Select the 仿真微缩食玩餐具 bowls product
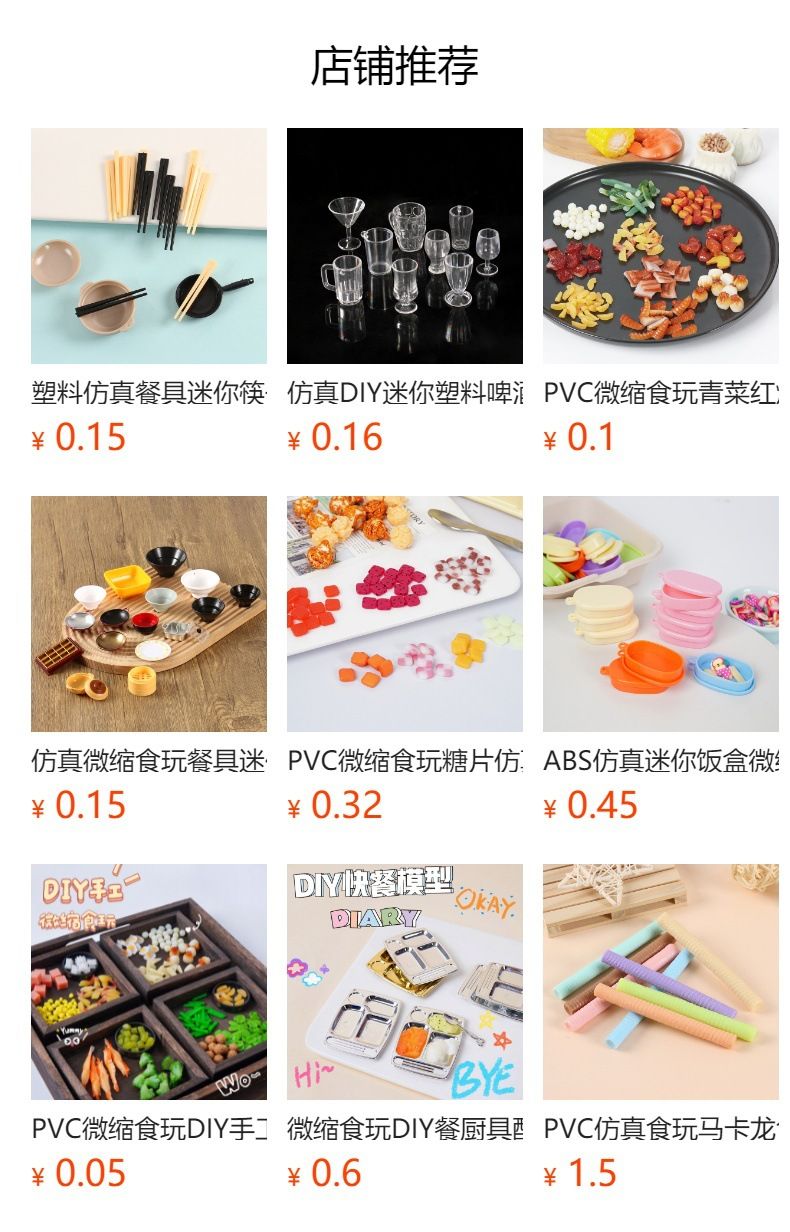The height and width of the screenshot is (1232, 790). pyautogui.click(x=149, y=614)
